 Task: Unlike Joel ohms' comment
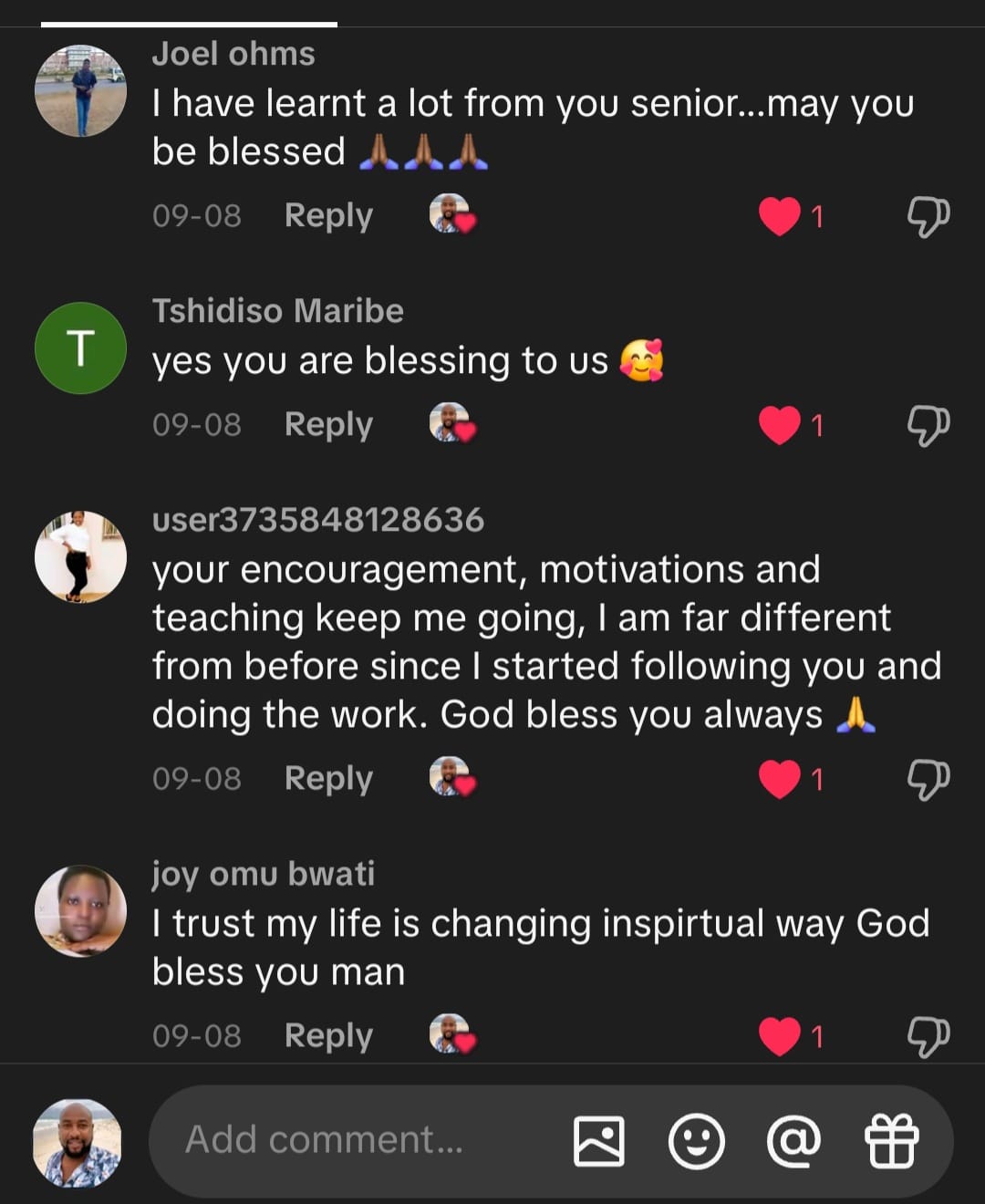[x=779, y=216]
